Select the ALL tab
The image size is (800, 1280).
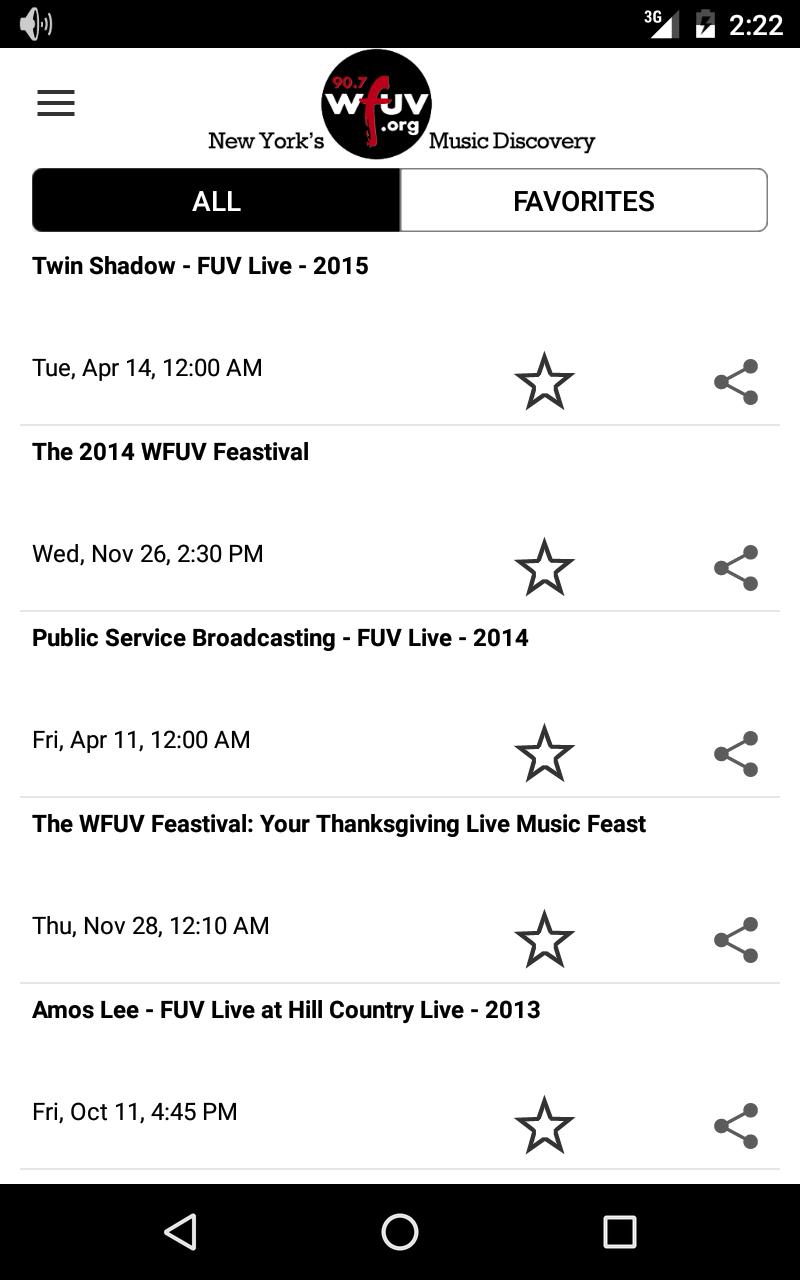(217, 201)
